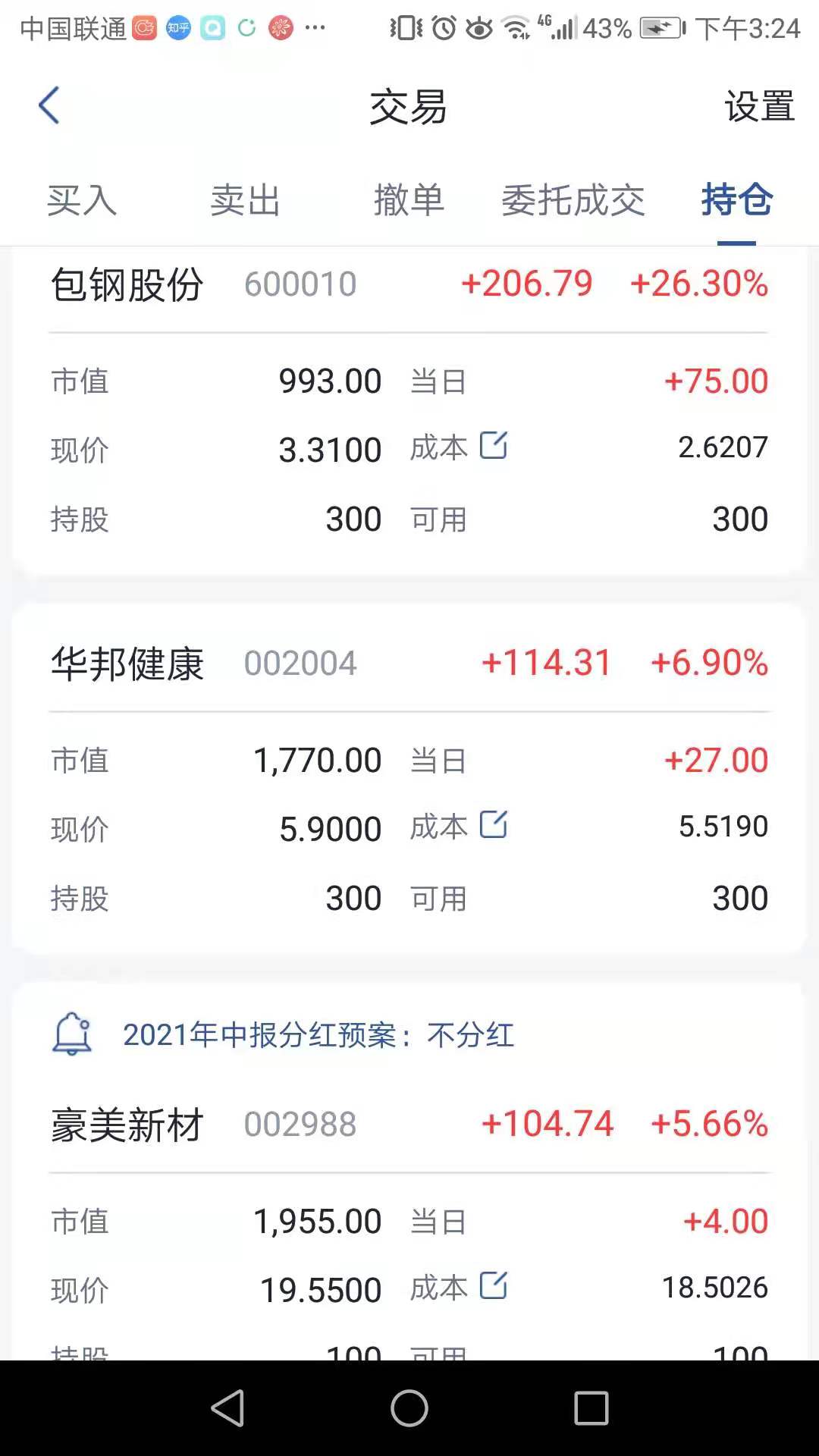The height and width of the screenshot is (1456, 819).
Task: Open the 2021年中报分红预案 notice
Action: (x=318, y=1036)
